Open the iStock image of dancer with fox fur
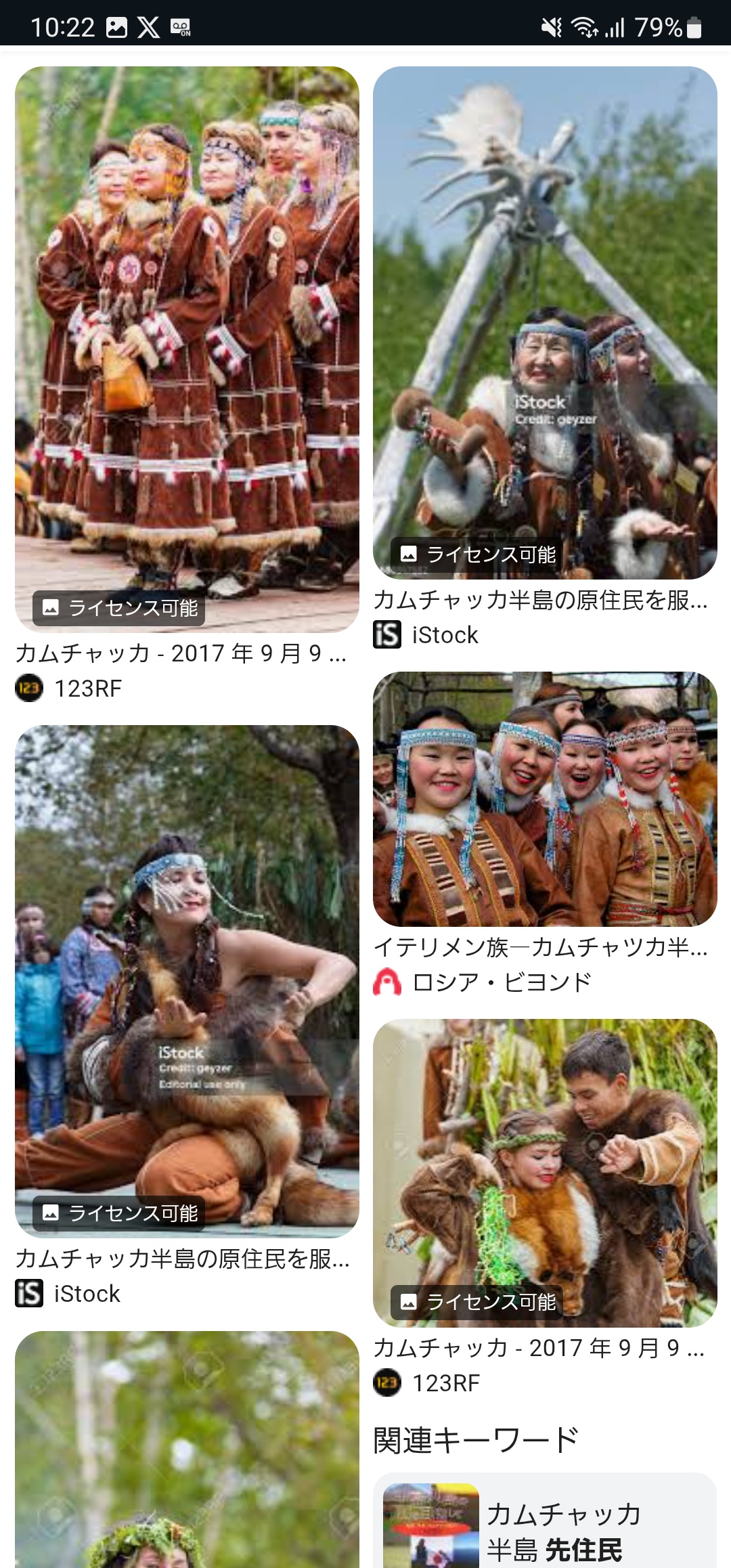This screenshot has height=1568, width=731. pyautogui.click(x=187, y=982)
